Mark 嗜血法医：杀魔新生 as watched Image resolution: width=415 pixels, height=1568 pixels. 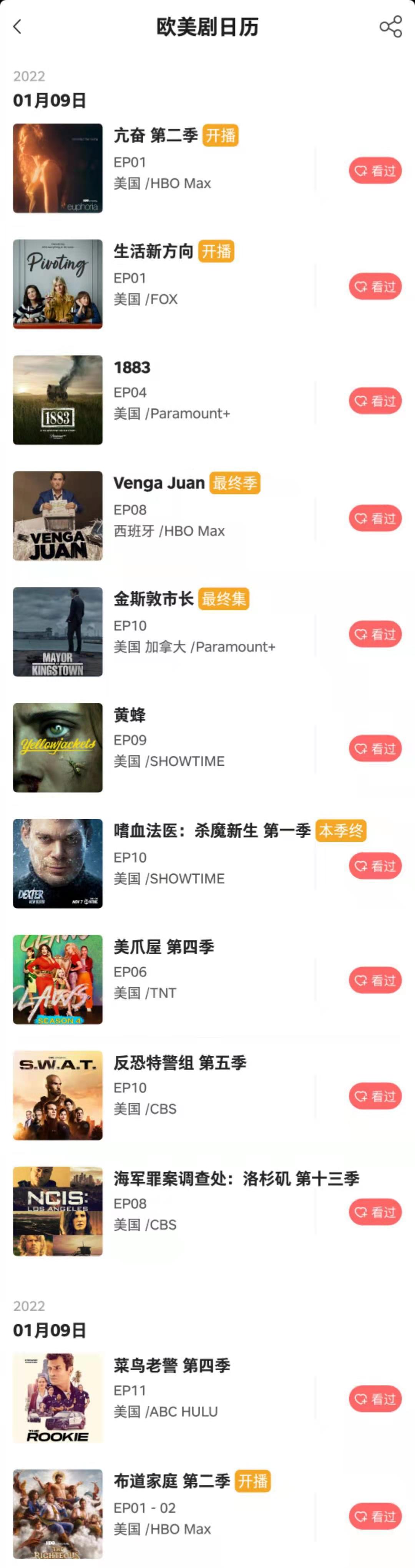click(375, 866)
